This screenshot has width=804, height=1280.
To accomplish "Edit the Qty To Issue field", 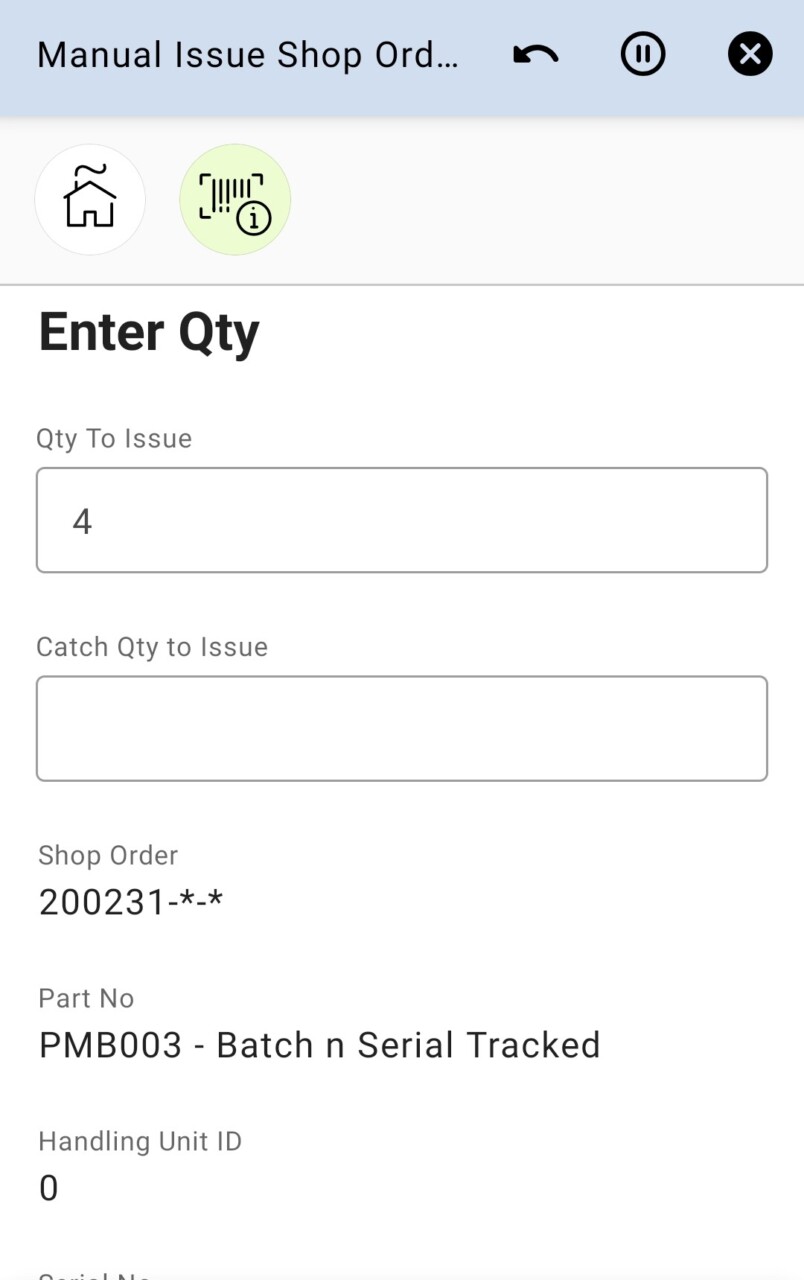I will pos(401,520).
